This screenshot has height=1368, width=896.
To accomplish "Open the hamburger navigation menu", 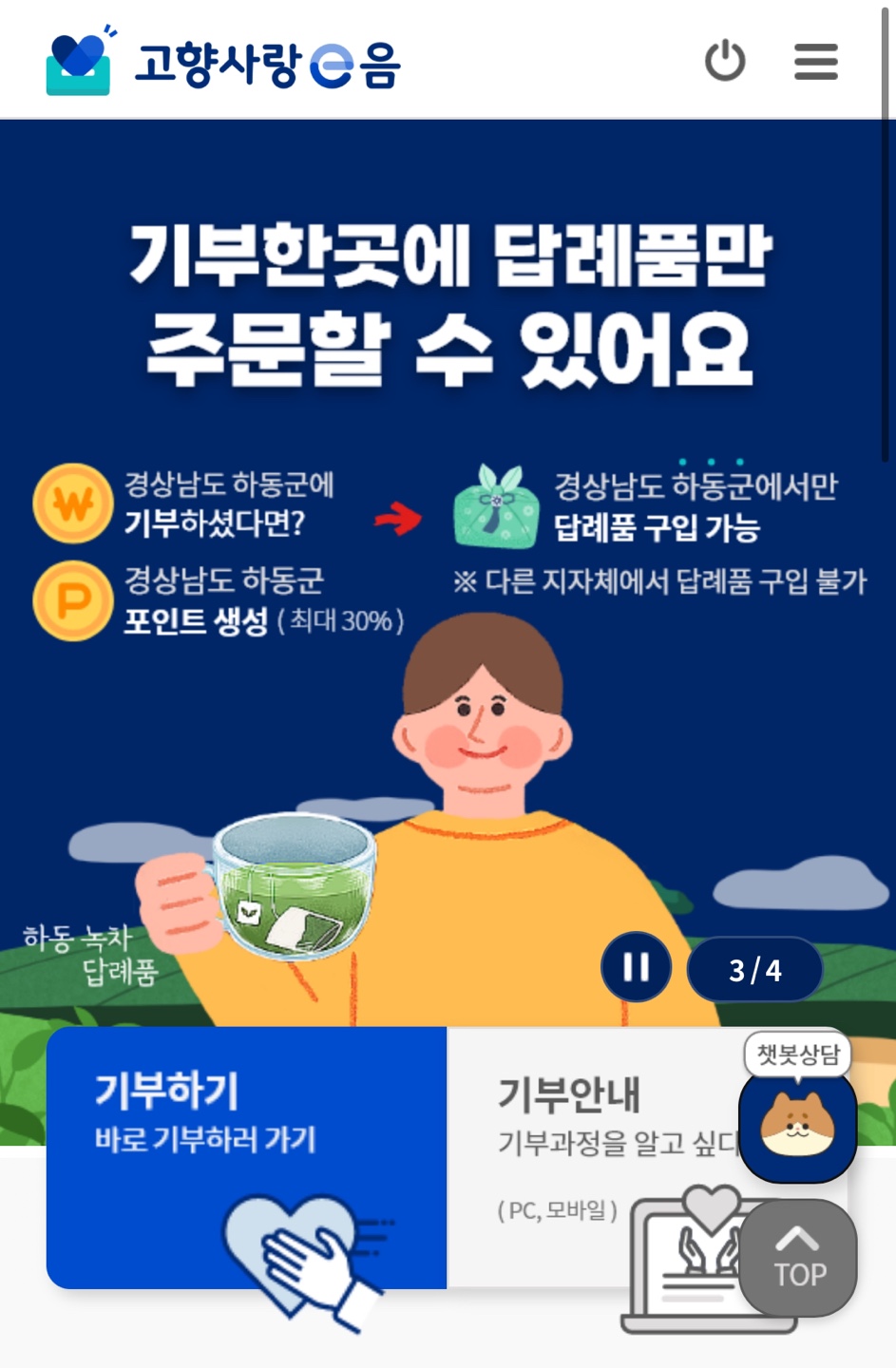I will click(x=814, y=61).
